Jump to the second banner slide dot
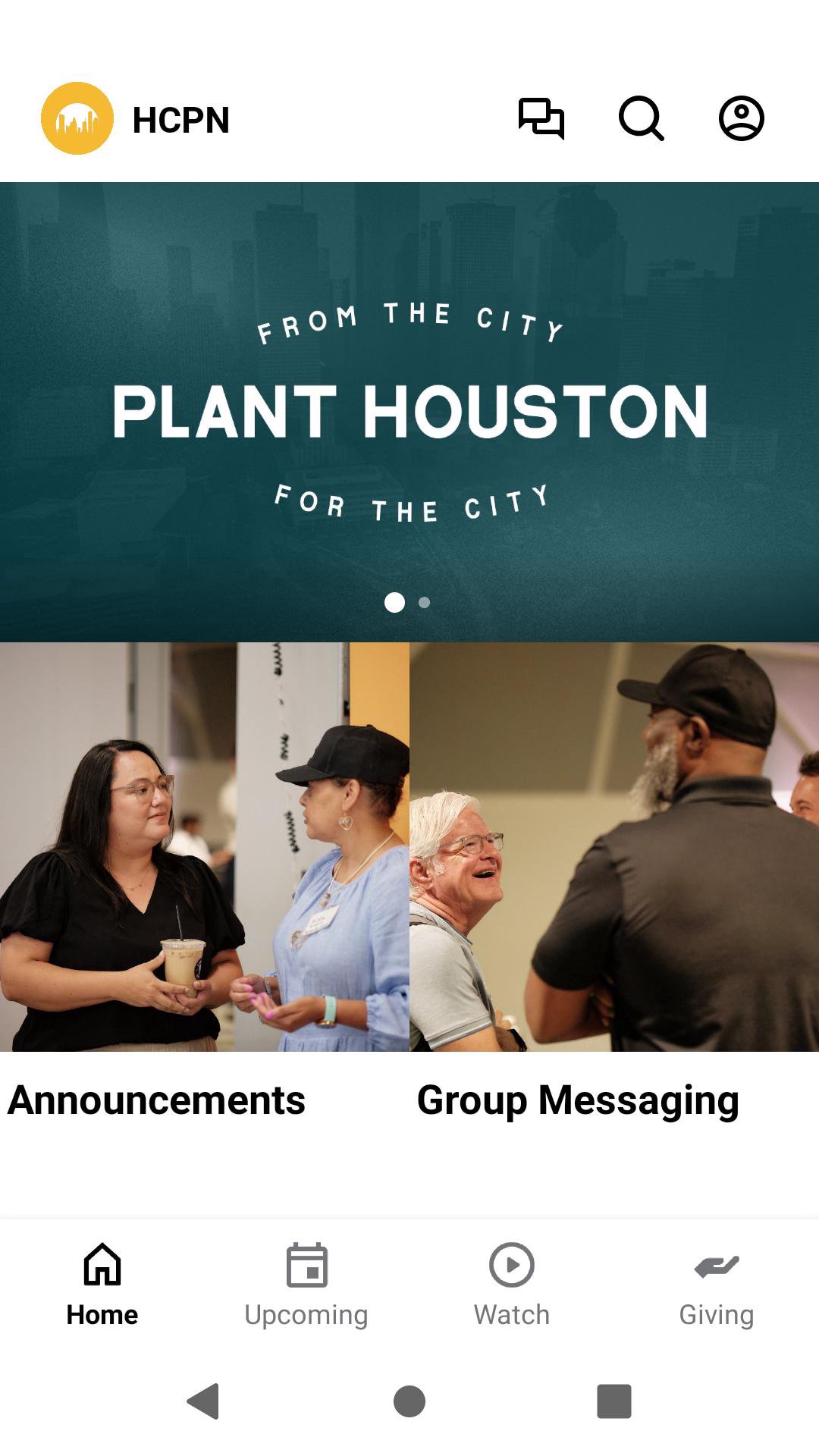The height and width of the screenshot is (1456, 819). [425, 603]
